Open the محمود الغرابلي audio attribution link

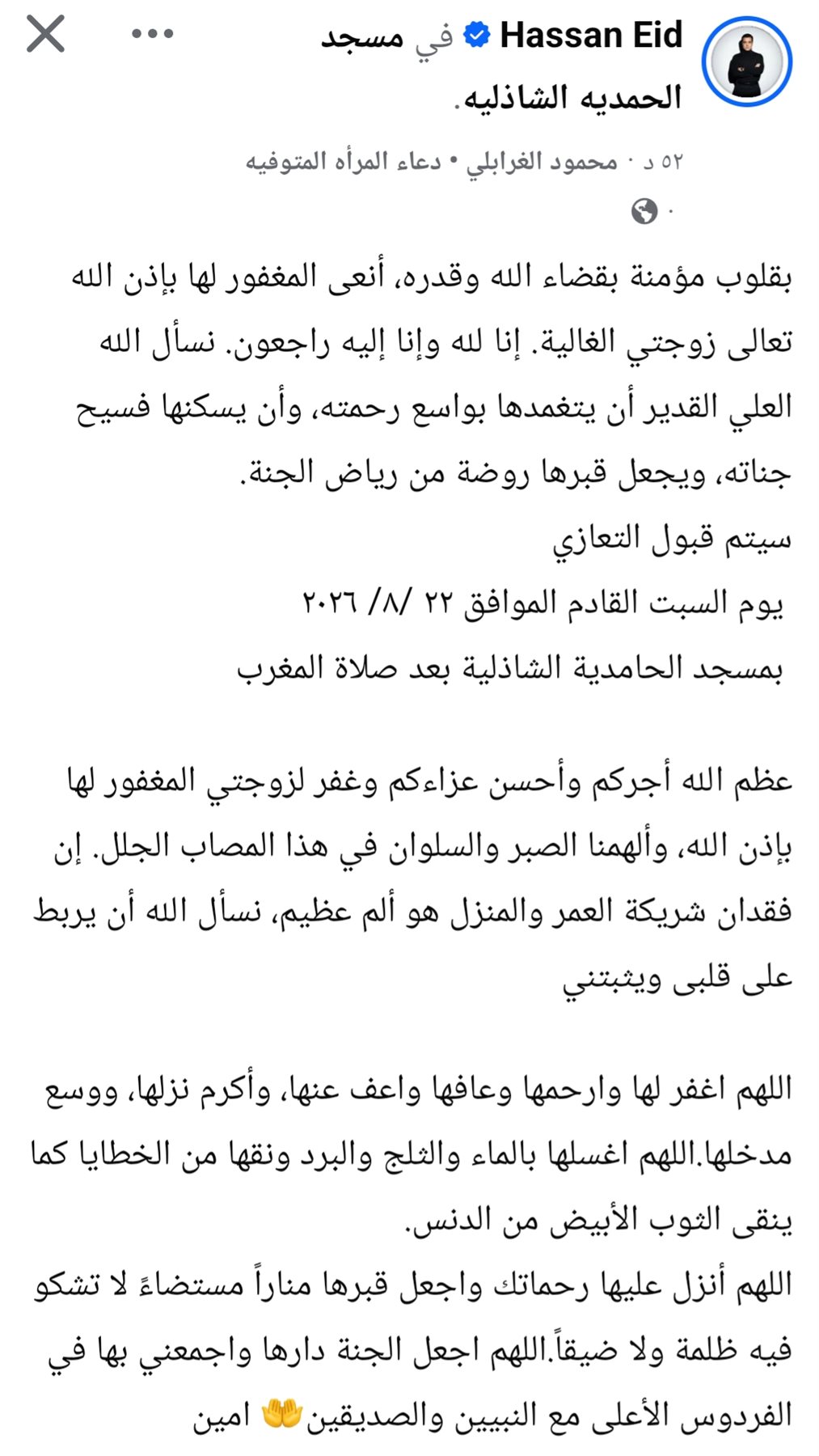point(542,162)
